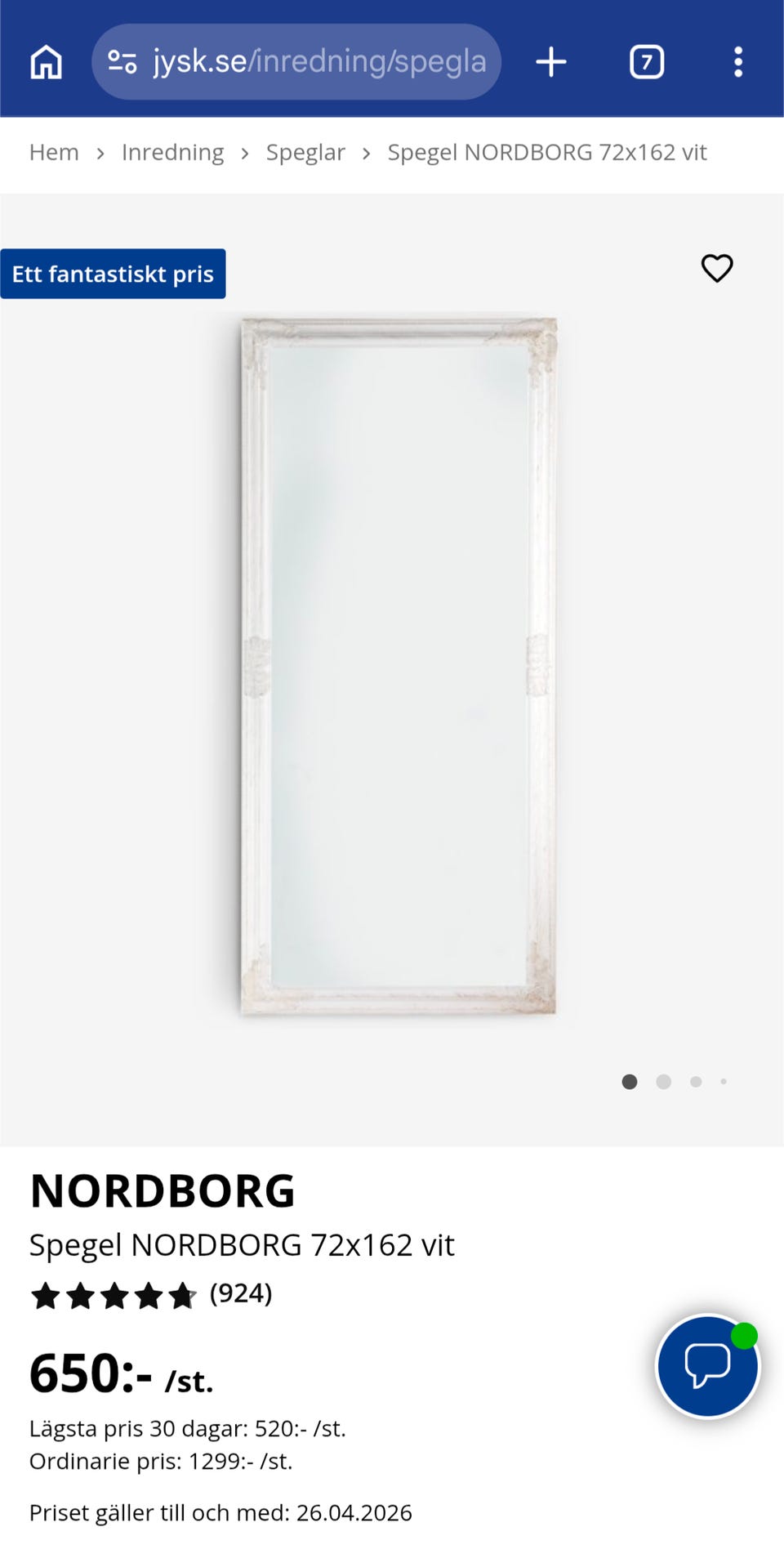Navigate to the Speglar category

pyautogui.click(x=305, y=152)
